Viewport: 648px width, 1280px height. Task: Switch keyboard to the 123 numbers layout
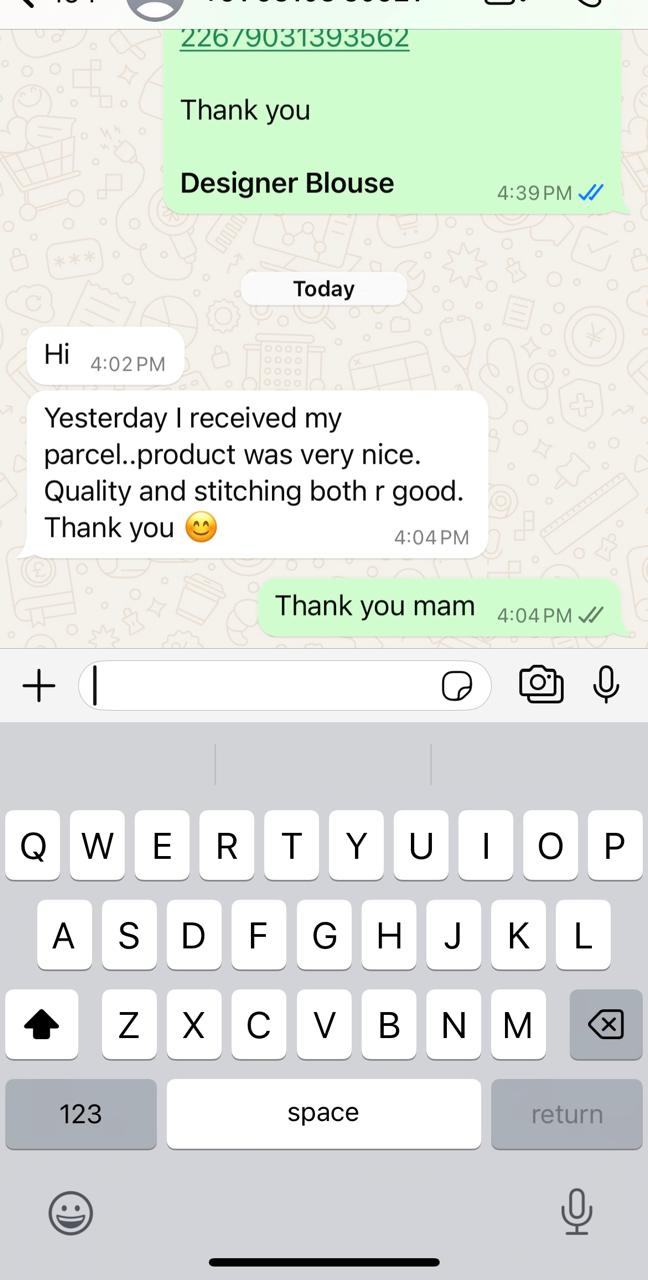point(81,1114)
